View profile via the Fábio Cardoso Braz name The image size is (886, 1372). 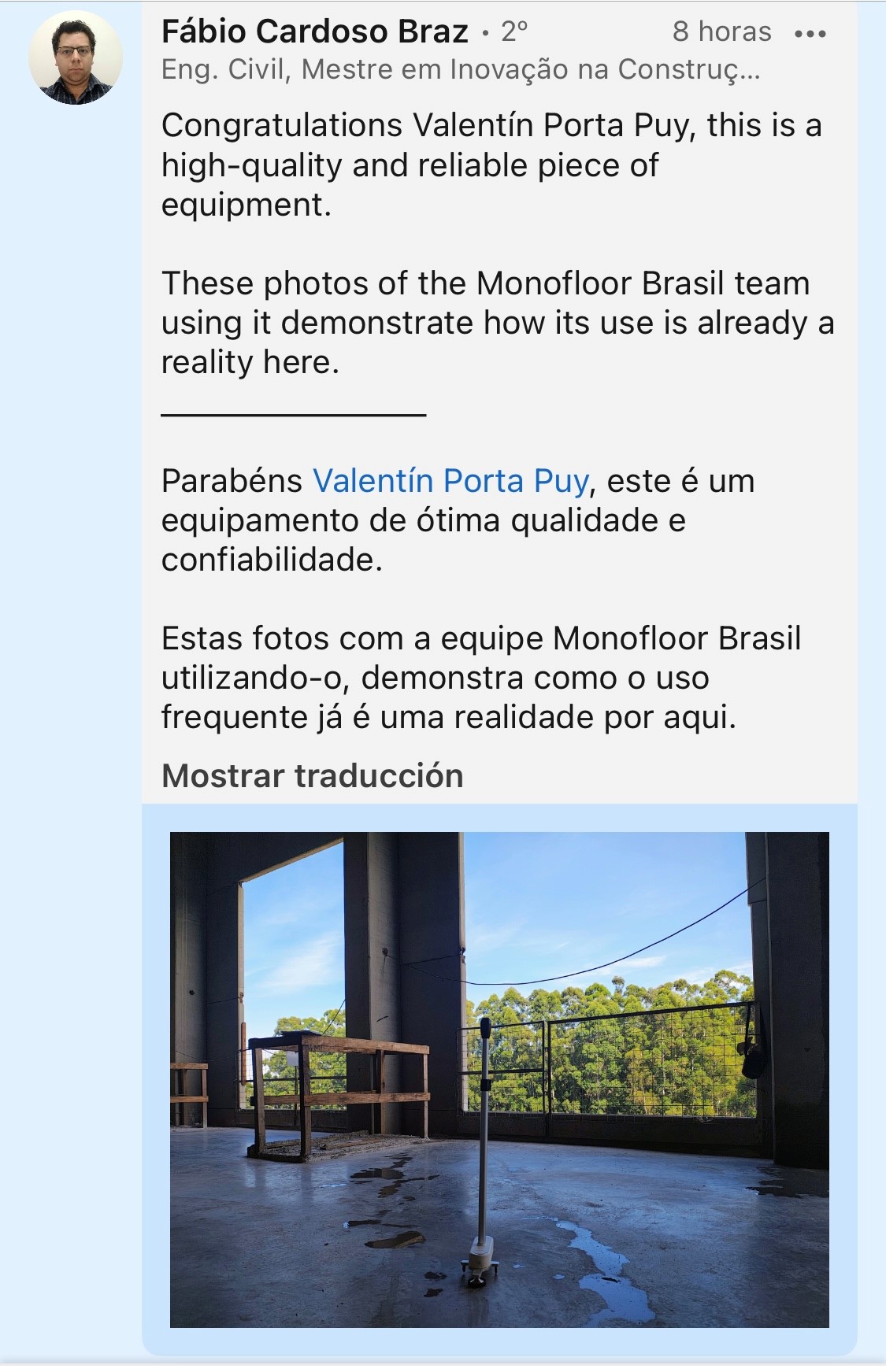pyautogui.click(x=314, y=31)
